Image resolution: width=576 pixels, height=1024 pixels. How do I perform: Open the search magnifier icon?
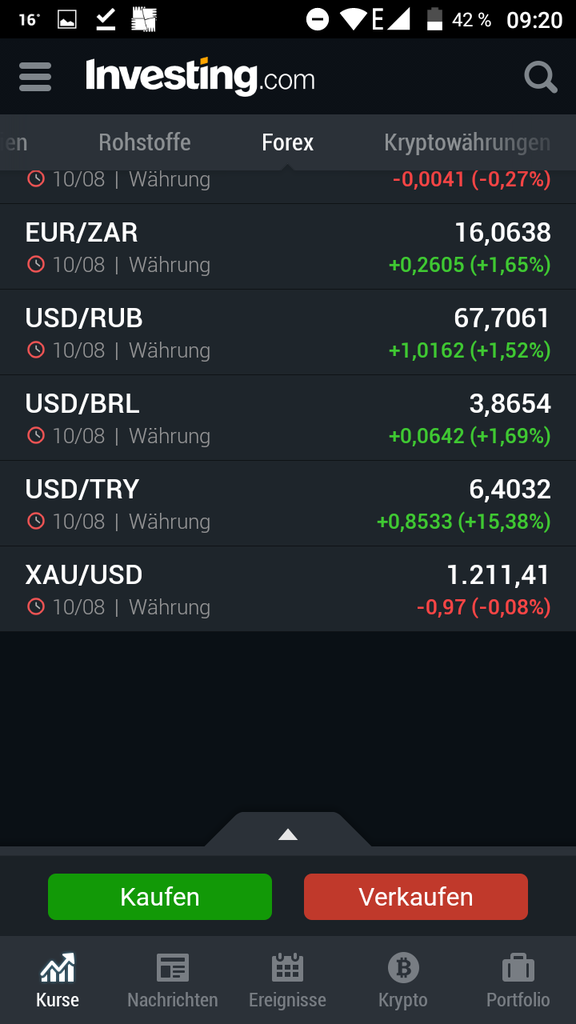pos(541,77)
